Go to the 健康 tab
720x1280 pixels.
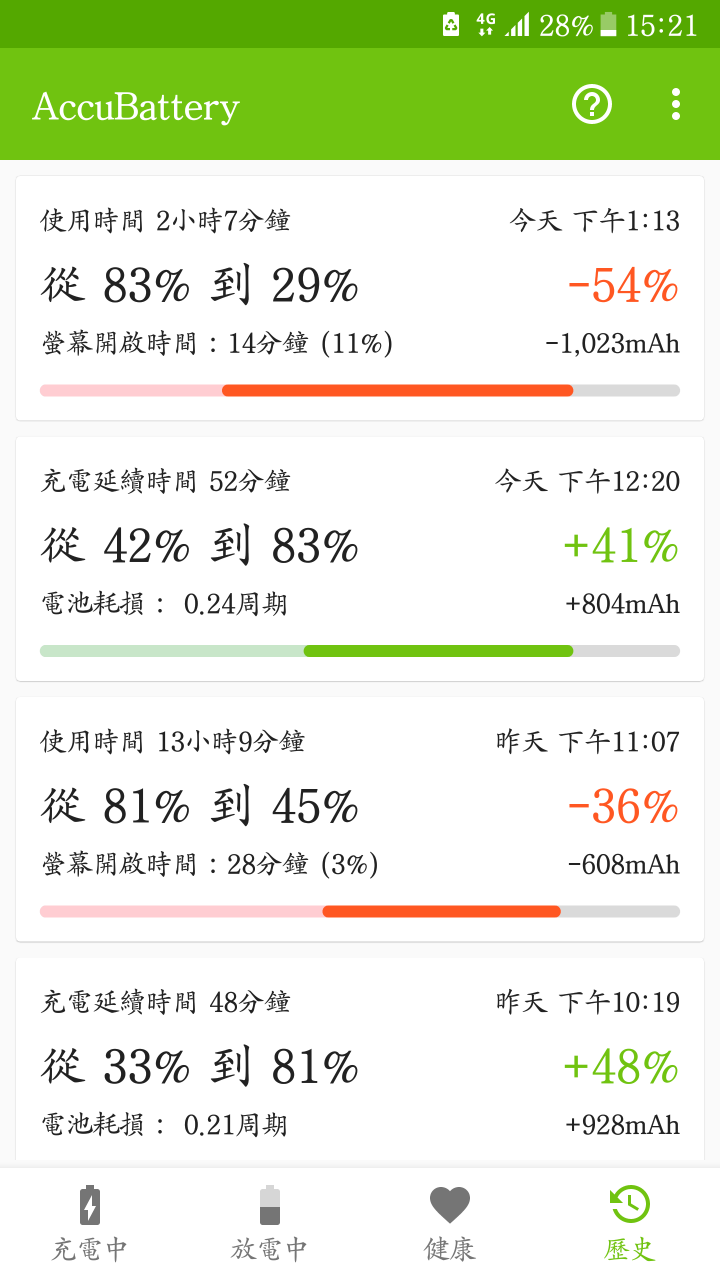click(450, 1223)
